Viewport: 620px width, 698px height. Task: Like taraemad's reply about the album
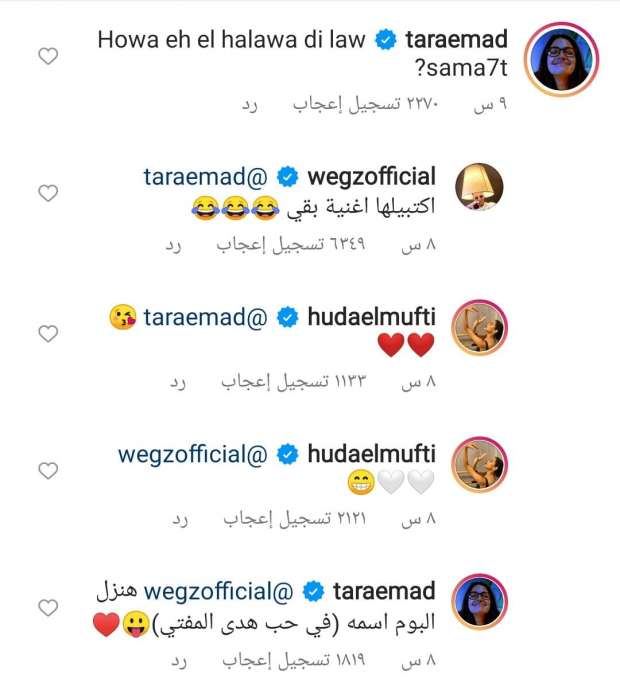click(x=47, y=607)
